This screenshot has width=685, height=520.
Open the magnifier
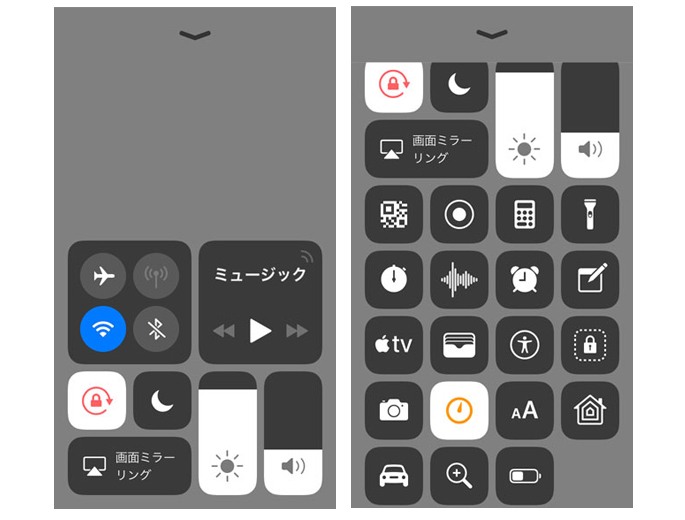459,475
